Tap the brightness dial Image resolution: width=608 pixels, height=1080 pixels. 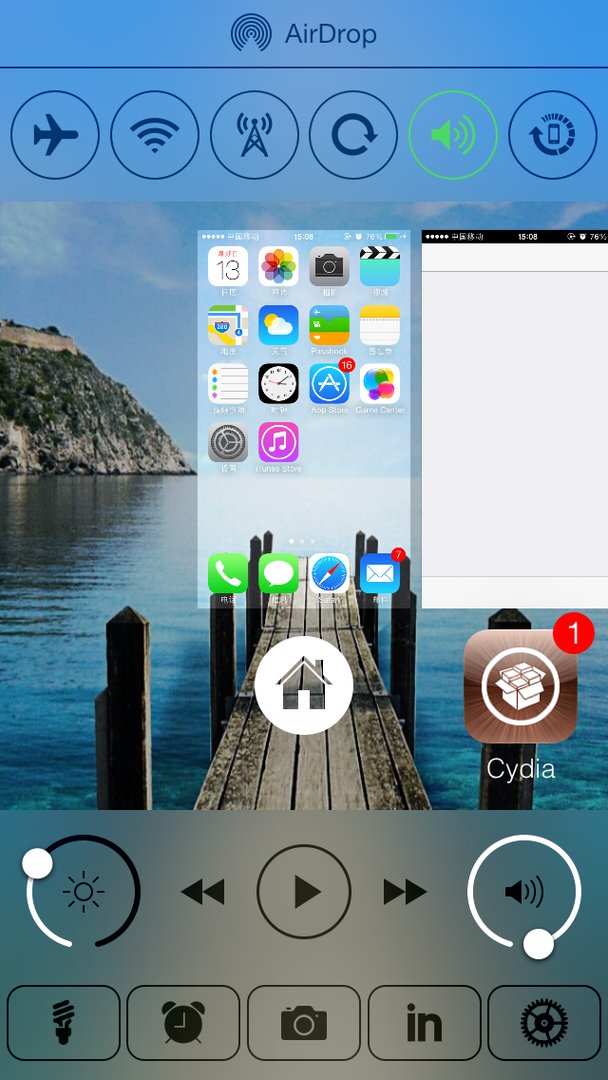tap(82, 891)
